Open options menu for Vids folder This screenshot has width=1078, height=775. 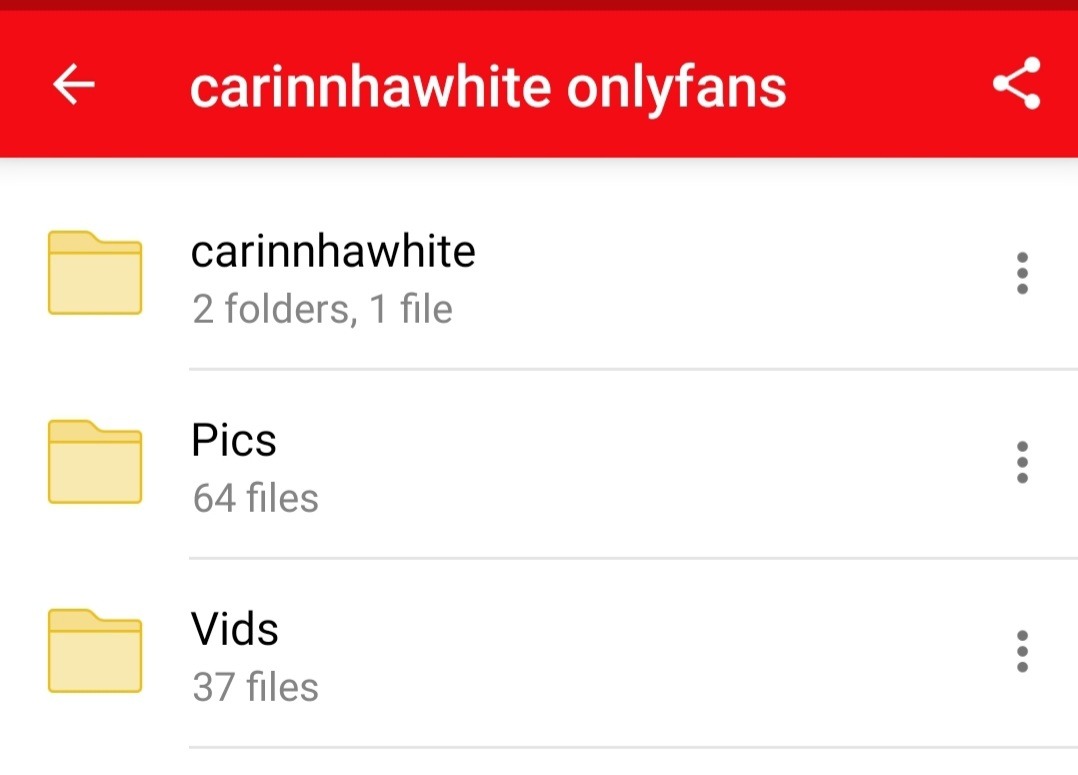coord(1021,651)
